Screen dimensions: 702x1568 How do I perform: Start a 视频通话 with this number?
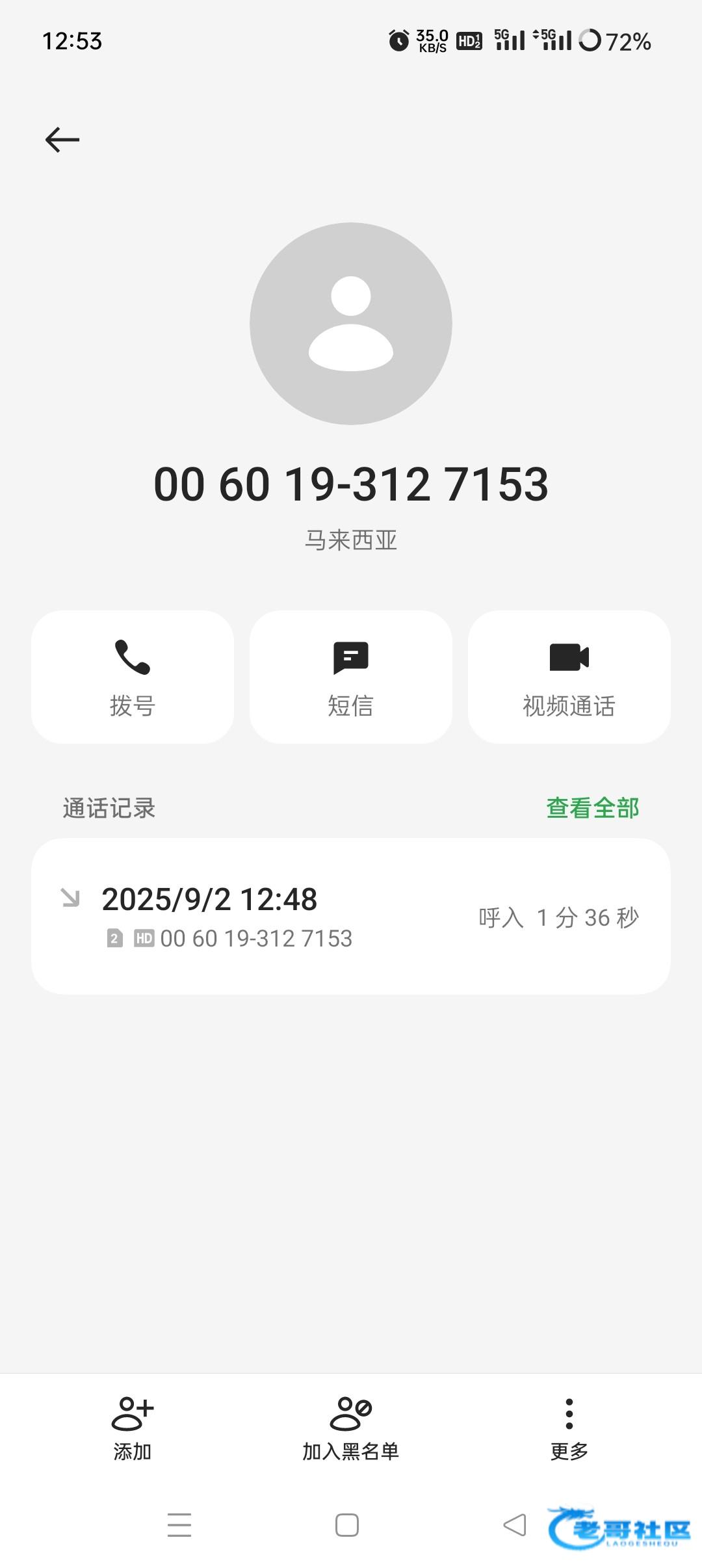(x=569, y=677)
